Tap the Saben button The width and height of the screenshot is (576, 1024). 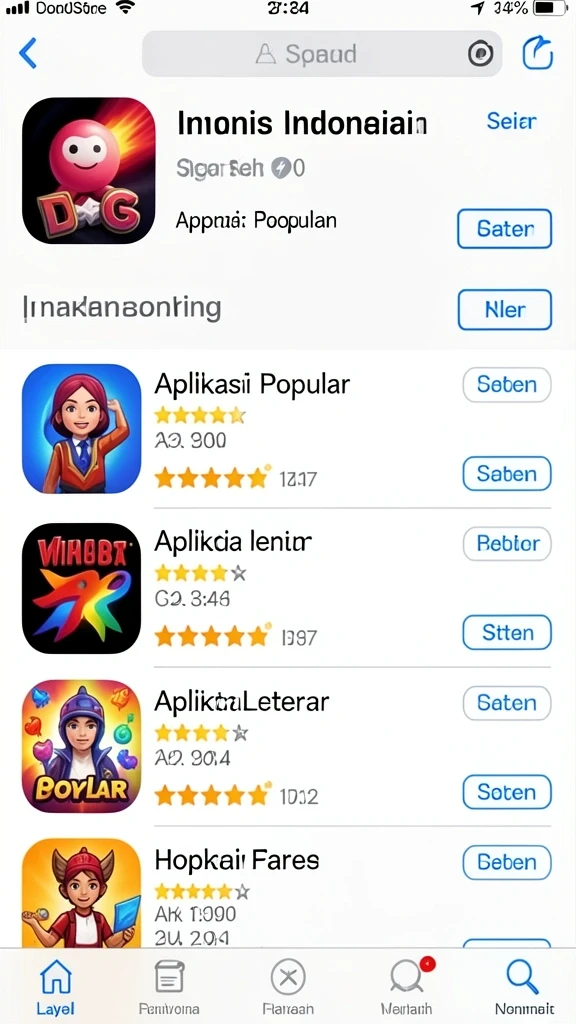[x=507, y=473]
